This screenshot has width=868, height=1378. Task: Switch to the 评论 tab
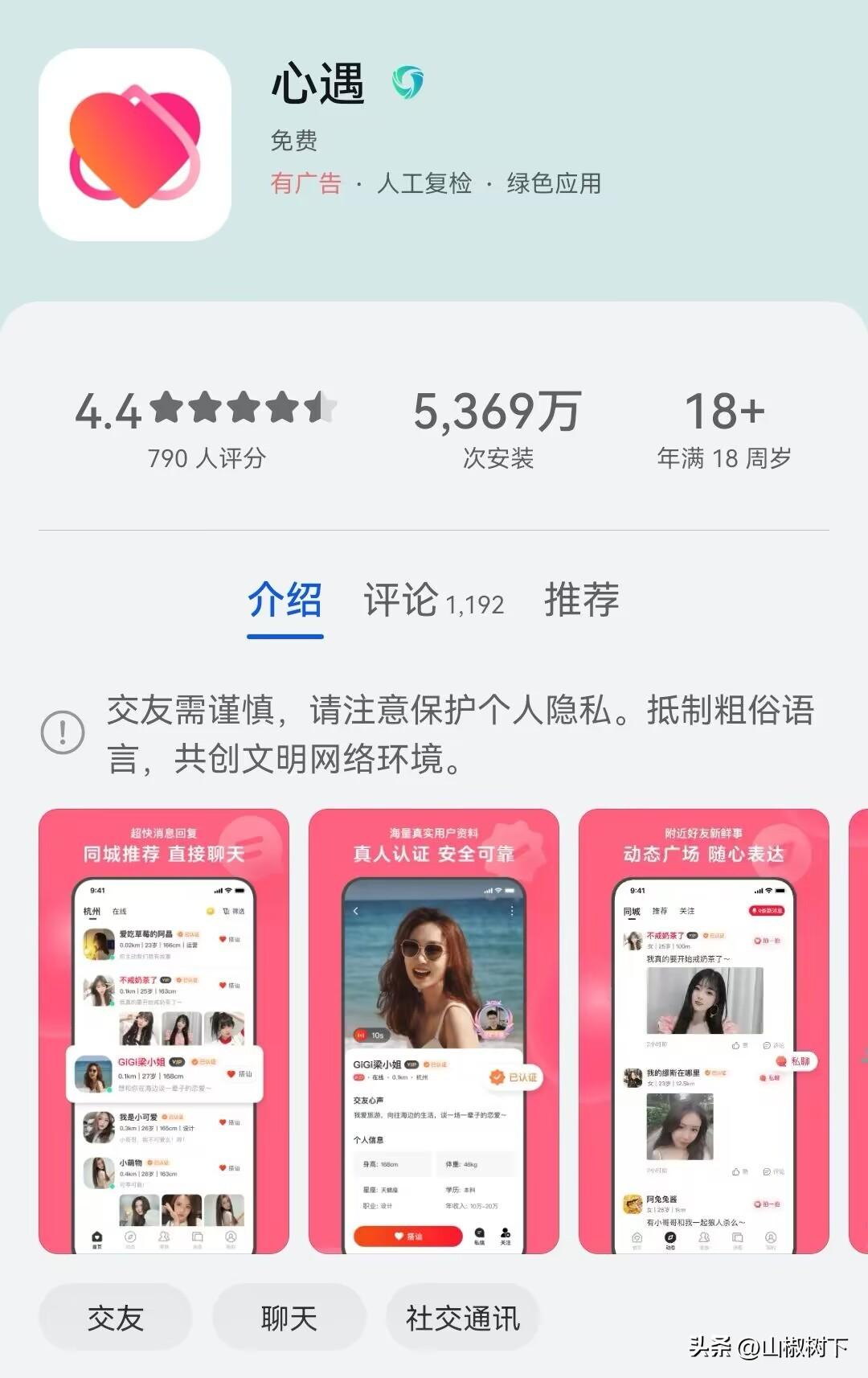click(x=433, y=601)
